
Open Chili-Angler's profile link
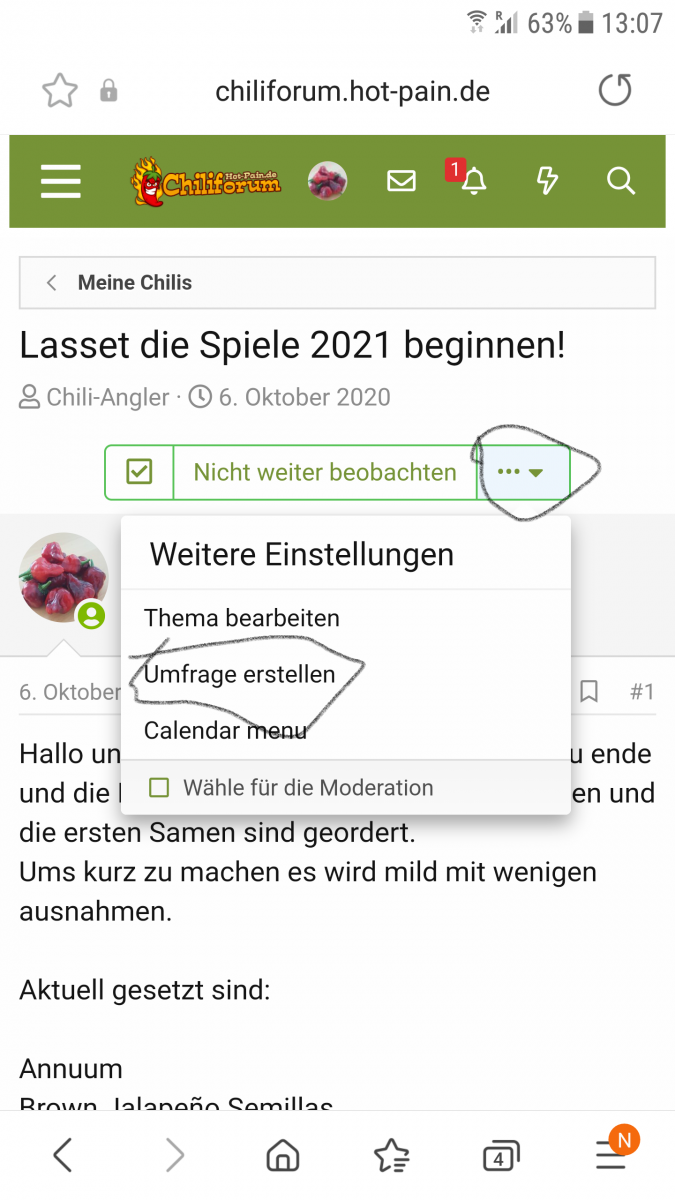(x=108, y=397)
